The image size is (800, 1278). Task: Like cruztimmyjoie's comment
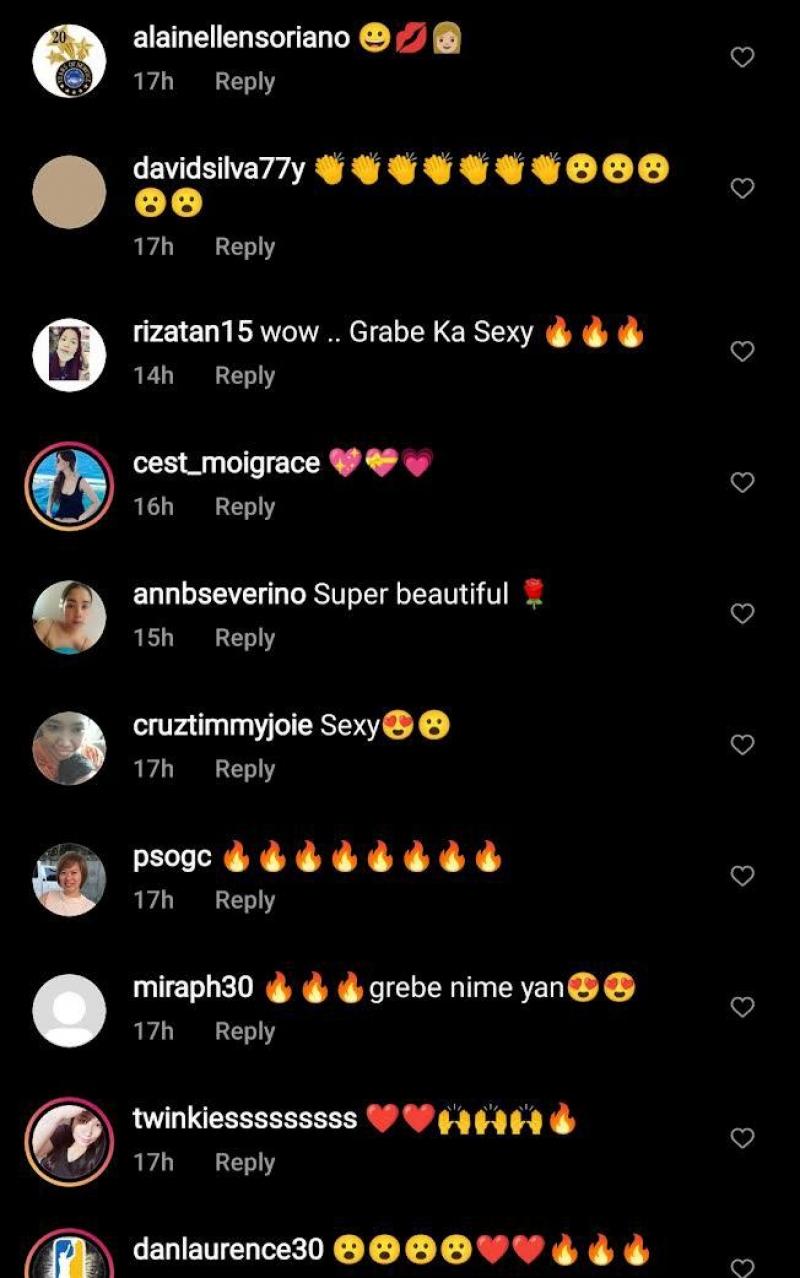coord(742,745)
